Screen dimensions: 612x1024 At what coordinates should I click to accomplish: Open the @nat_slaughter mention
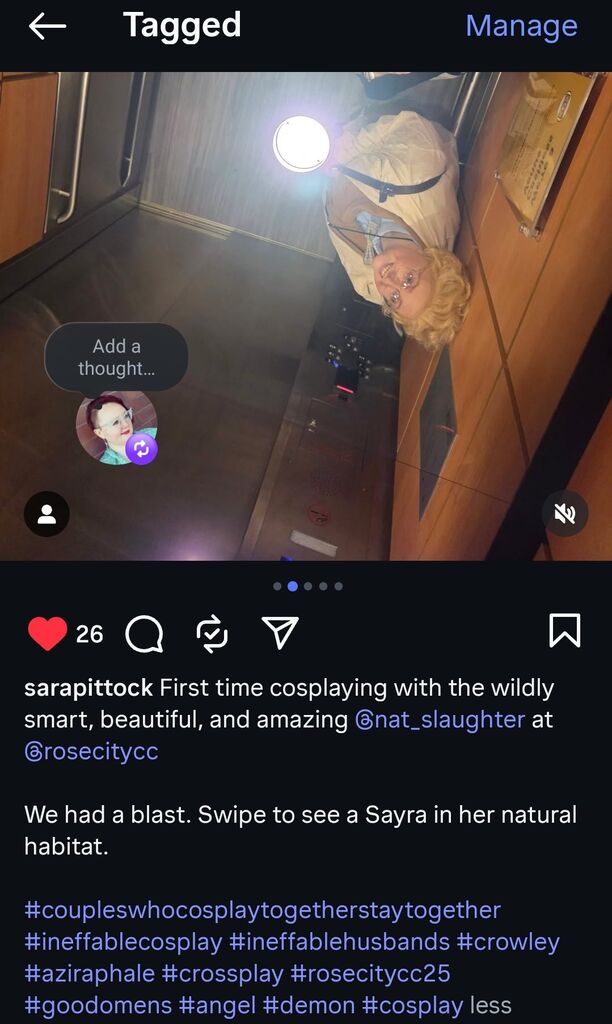439,720
